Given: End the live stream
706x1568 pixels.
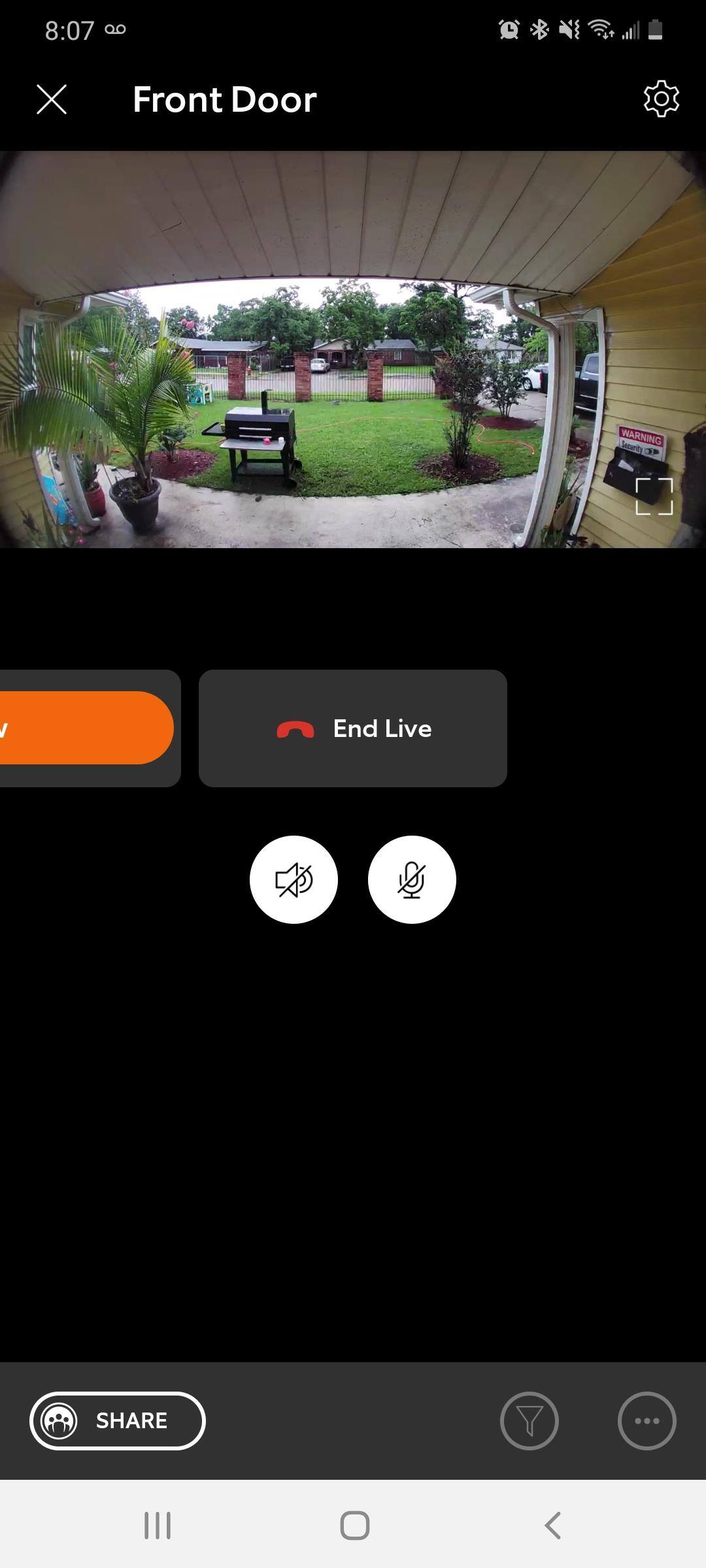Looking at the screenshot, I should (x=353, y=728).
